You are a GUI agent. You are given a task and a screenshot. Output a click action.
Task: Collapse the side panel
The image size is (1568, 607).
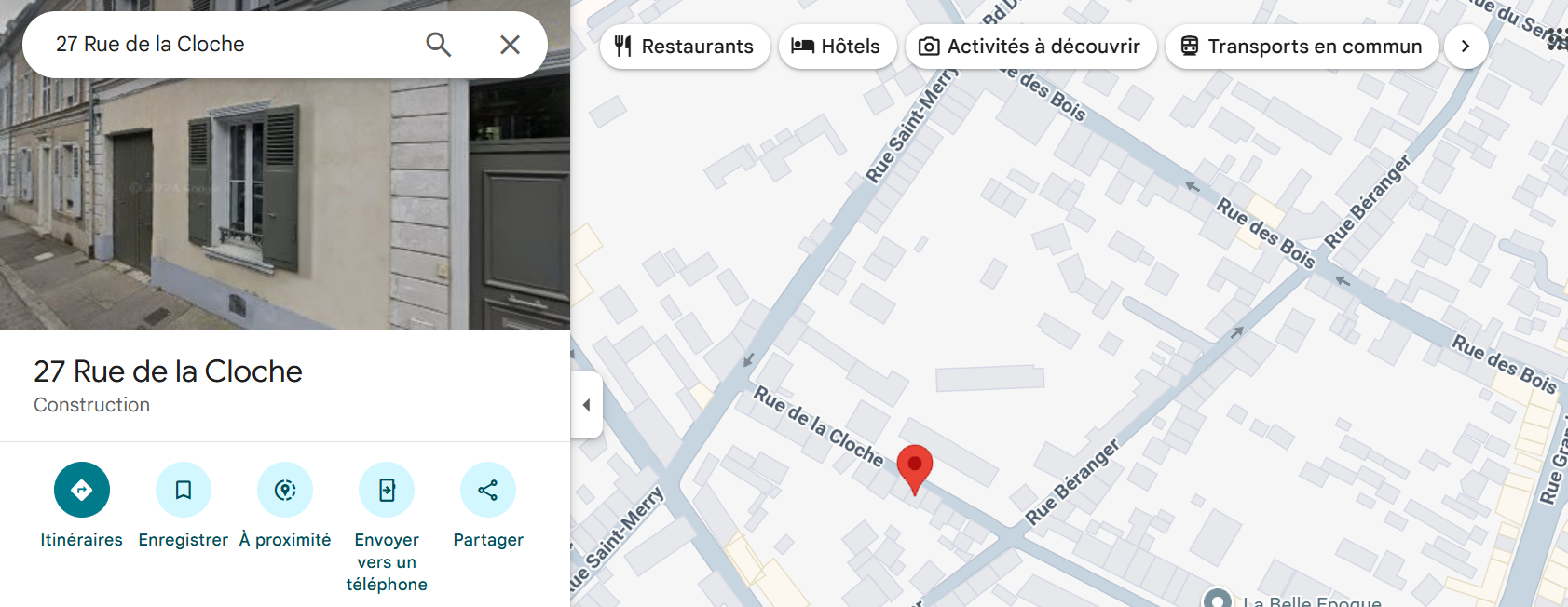(x=587, y=405)
